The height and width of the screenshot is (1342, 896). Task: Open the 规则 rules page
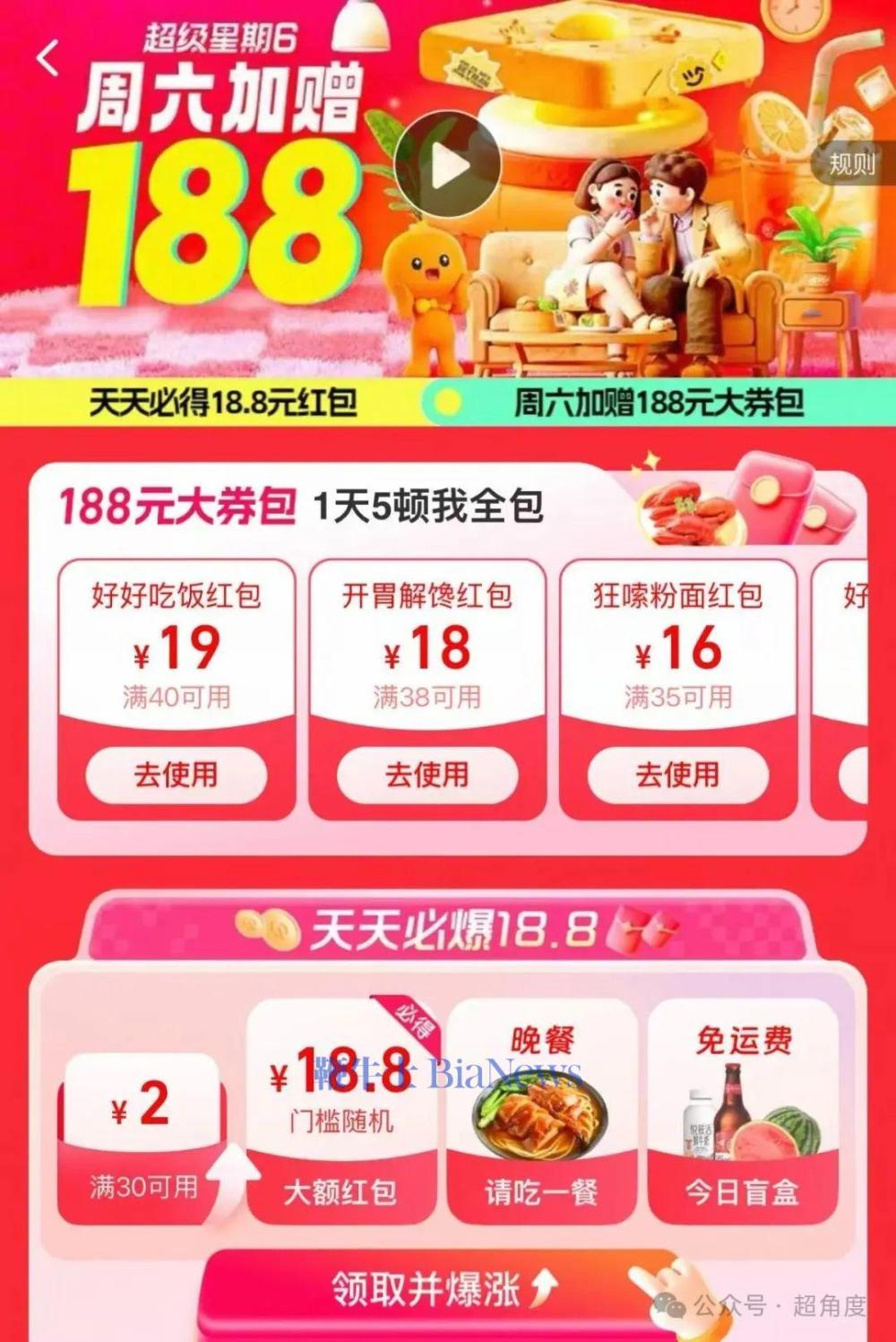(850, 164)
